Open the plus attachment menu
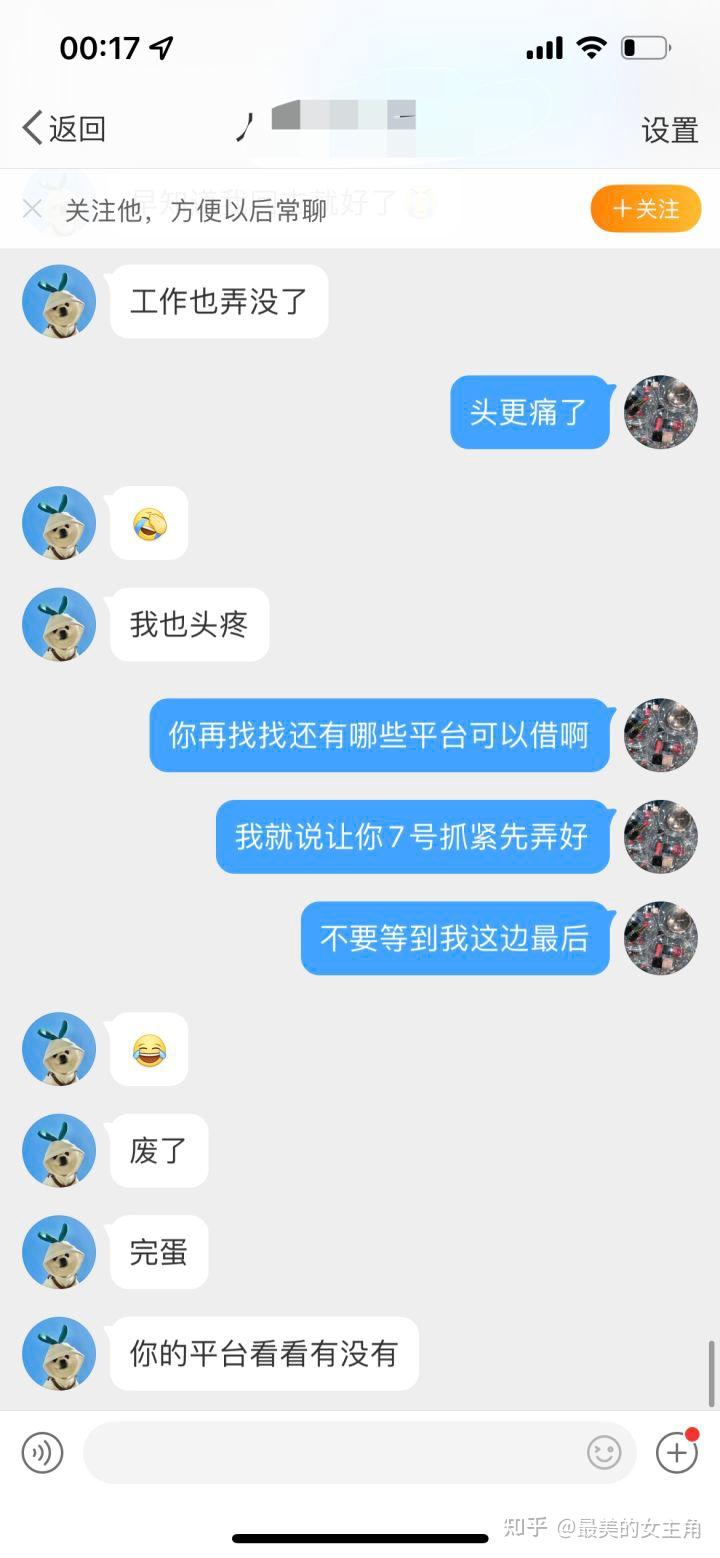The image size is (720, 1558). tap(676, 1453)
